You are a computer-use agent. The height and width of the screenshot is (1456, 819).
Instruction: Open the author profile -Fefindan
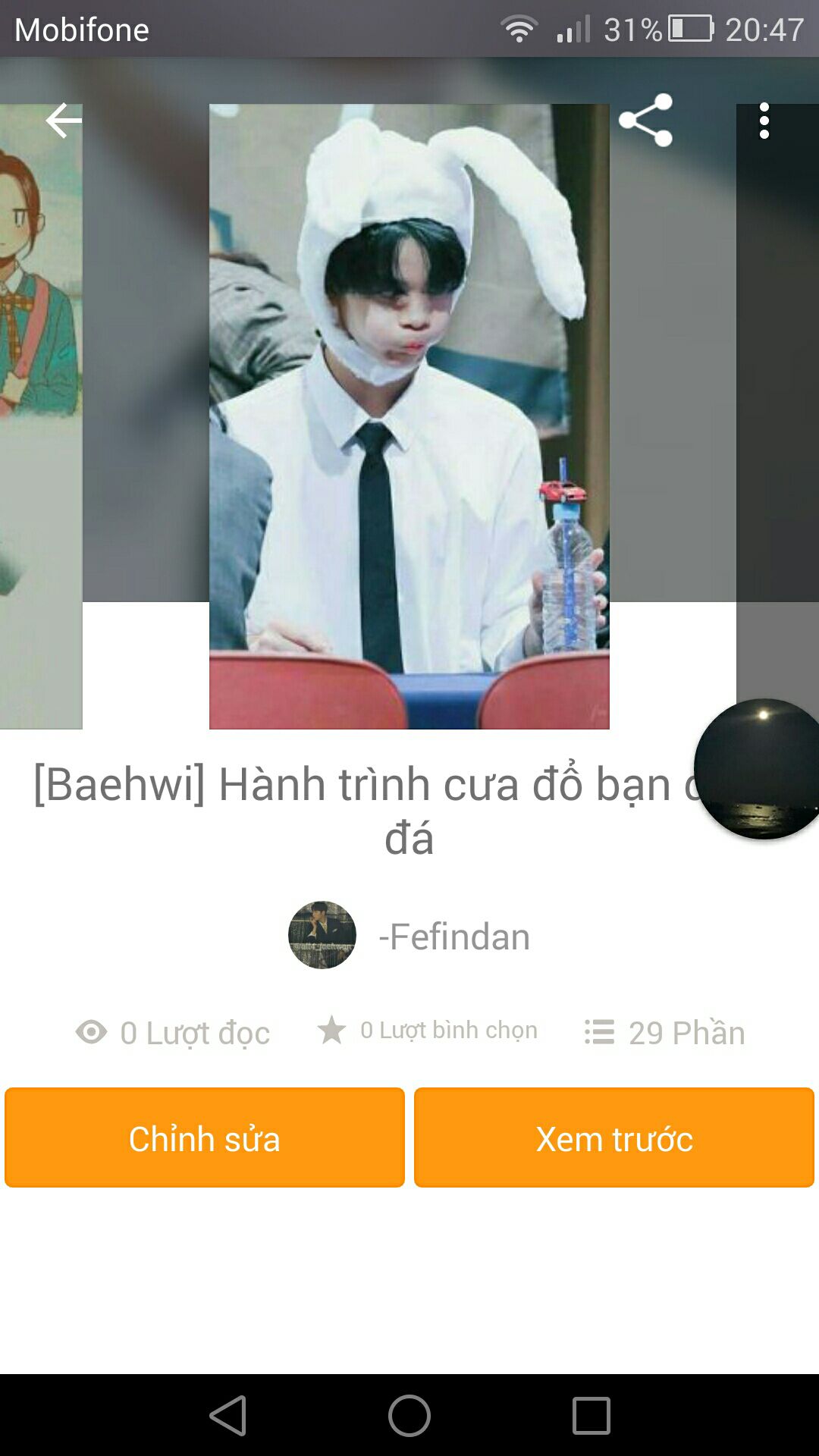[453, 937]
